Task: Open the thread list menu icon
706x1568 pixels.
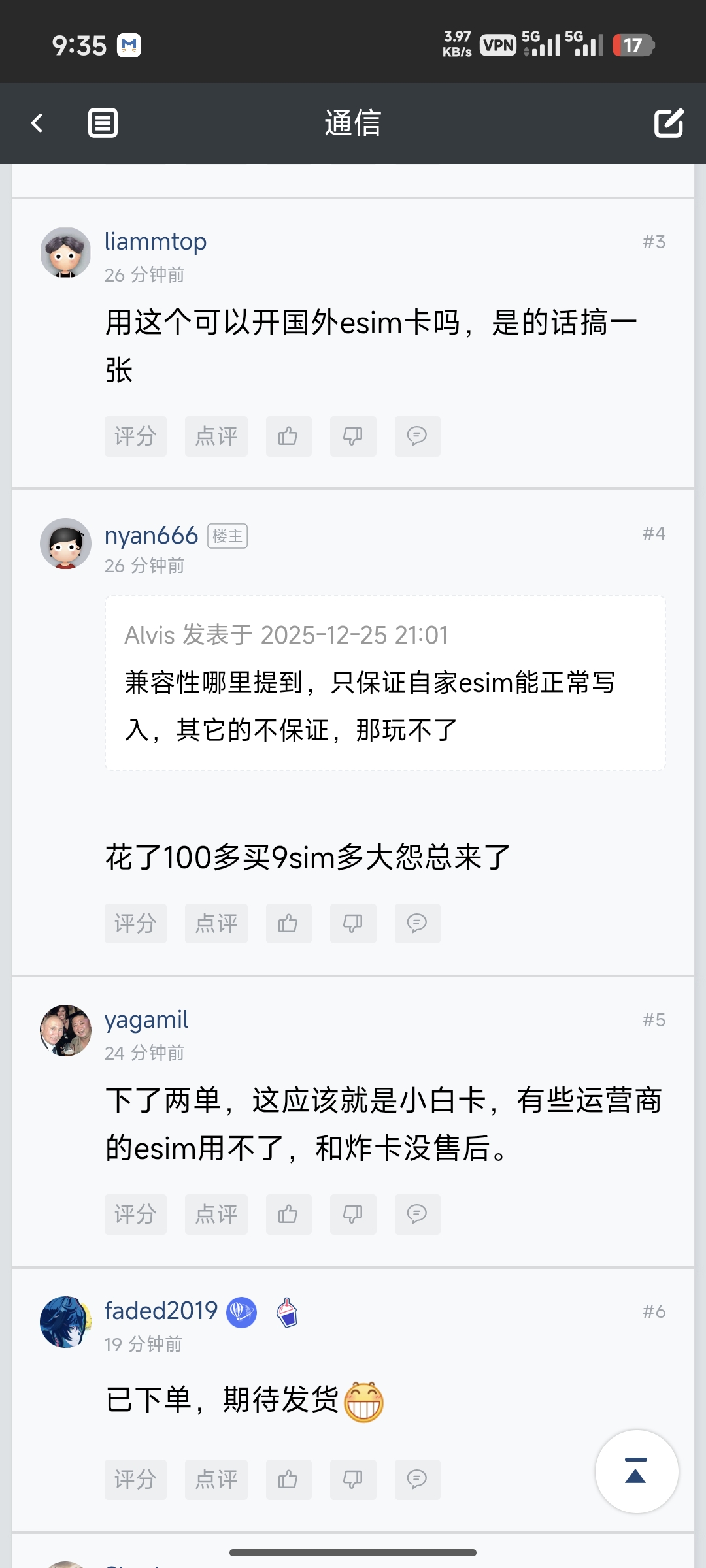Action: [103, 123]
